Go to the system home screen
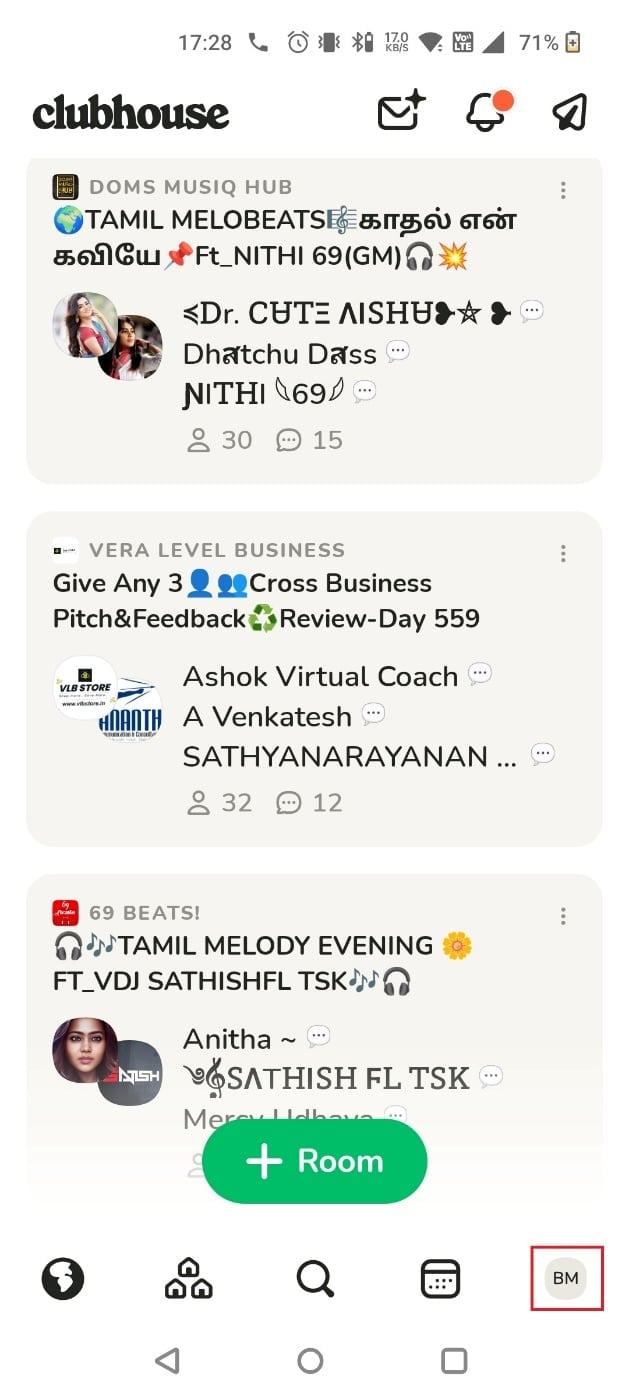 point(311,1360)
